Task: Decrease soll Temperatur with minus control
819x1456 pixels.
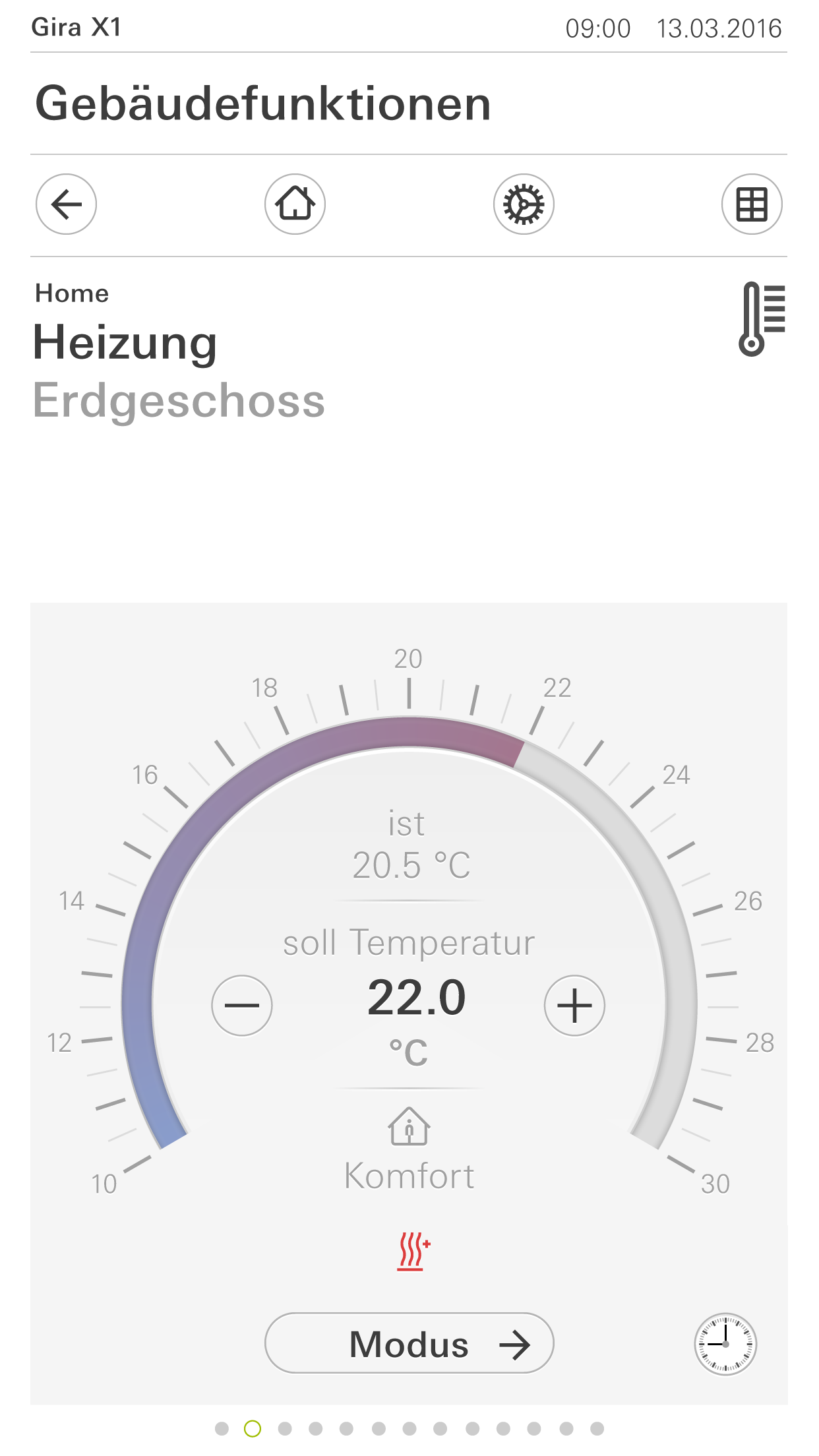Action: [241, 1006]
